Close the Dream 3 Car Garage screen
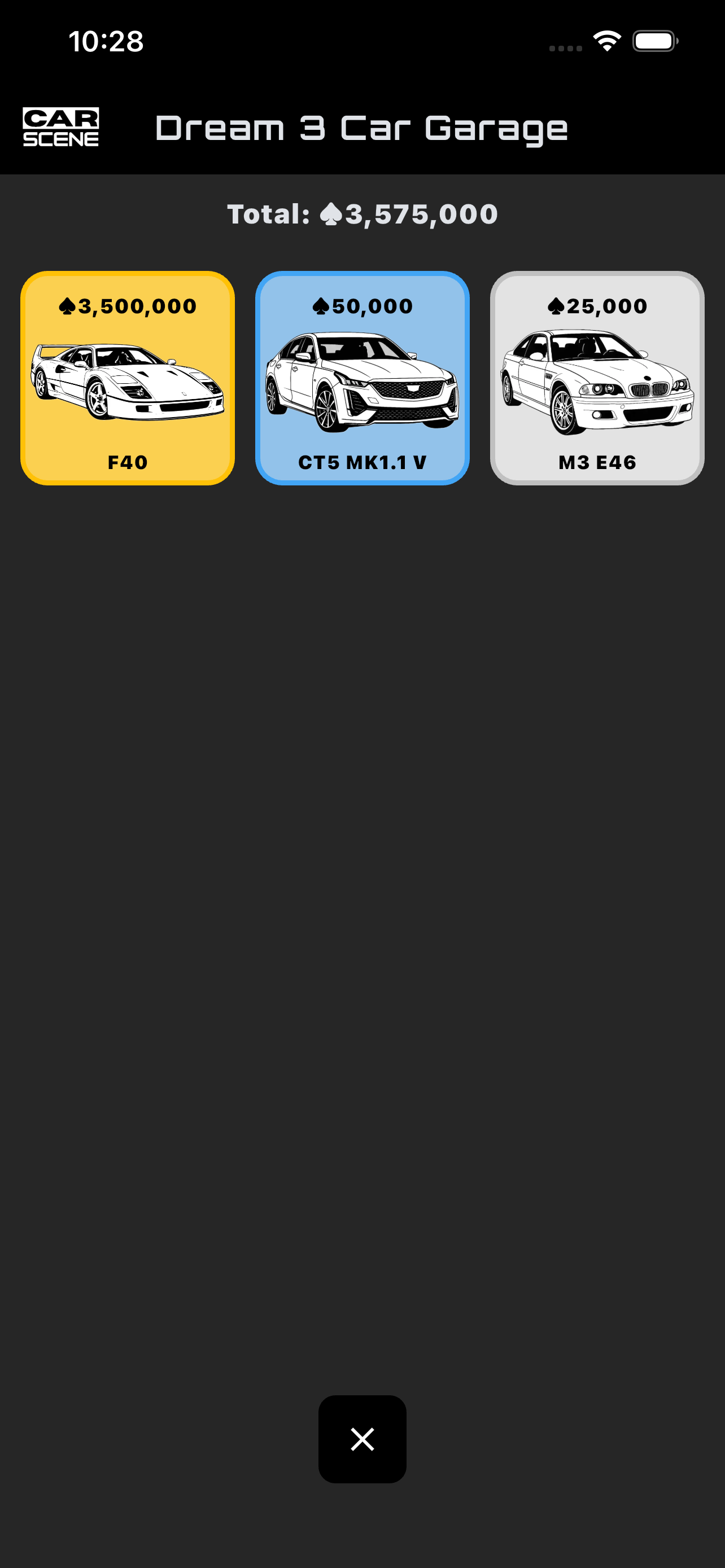 [x=362, y=1439]
